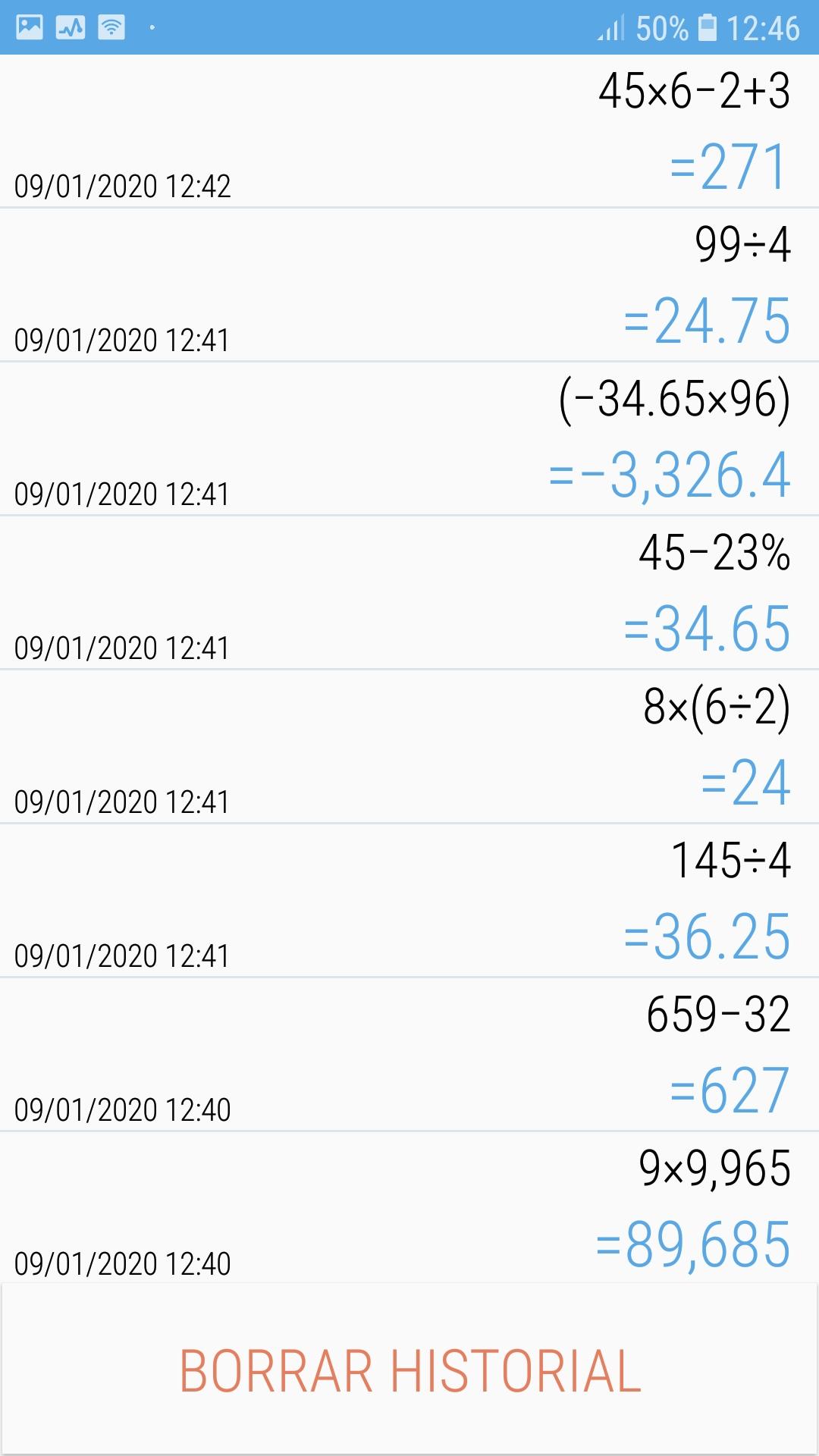This screenshot has width=819, height=1456.
Task: Tap the 145÷4 history row
Action: (409, 900)
